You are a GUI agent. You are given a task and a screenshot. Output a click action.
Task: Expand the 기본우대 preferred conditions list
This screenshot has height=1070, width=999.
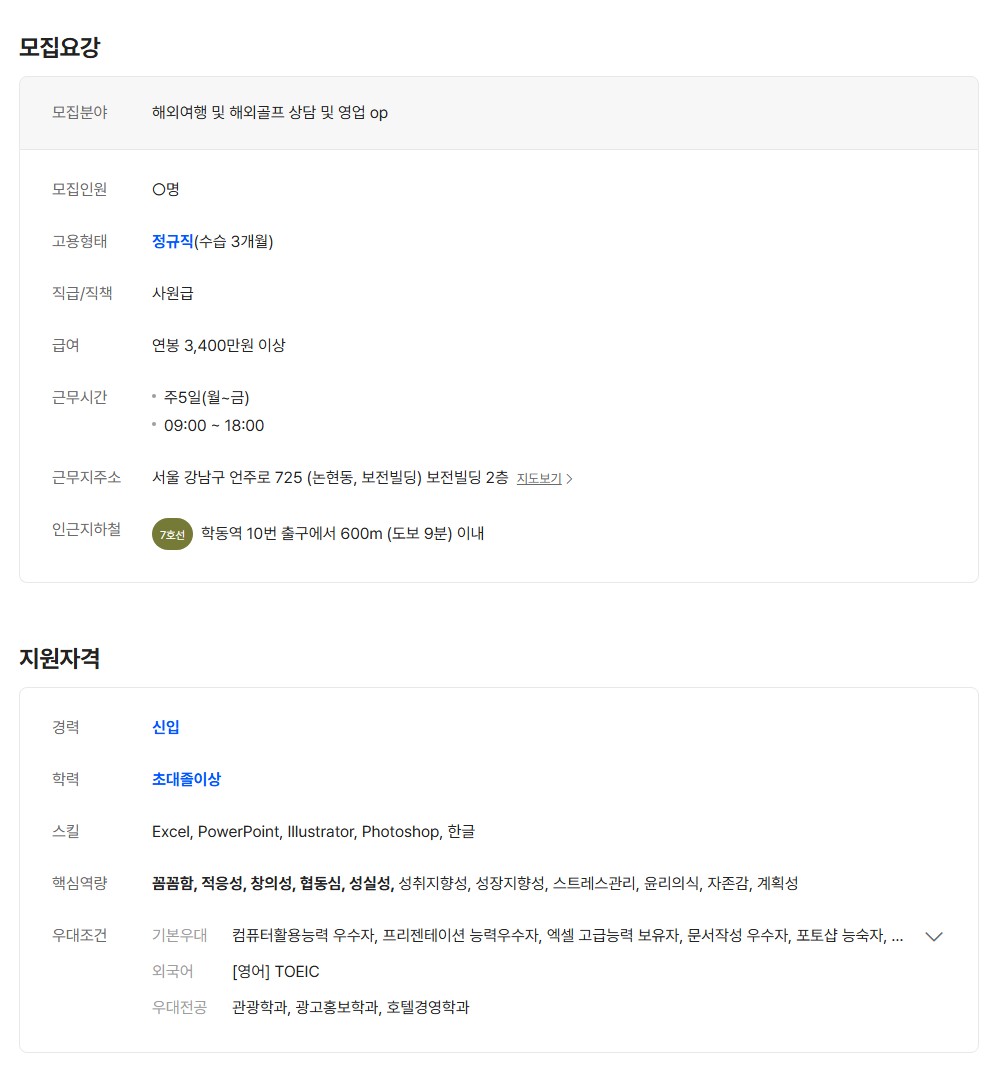[x=934, y=936]
